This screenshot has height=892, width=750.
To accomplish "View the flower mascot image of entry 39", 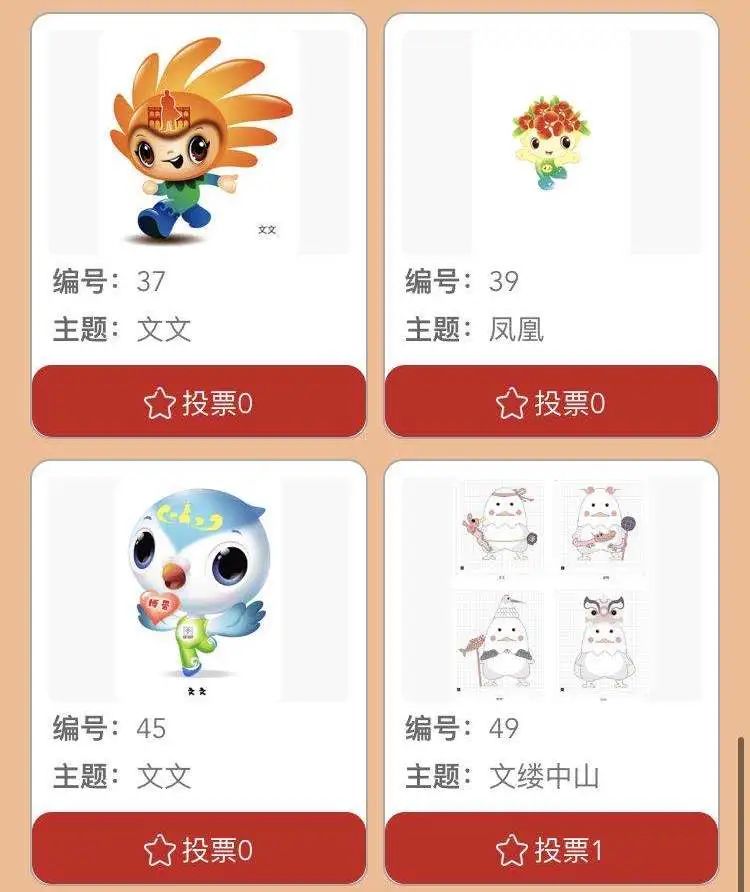I will pyautogui.click(x=551, y=142).
